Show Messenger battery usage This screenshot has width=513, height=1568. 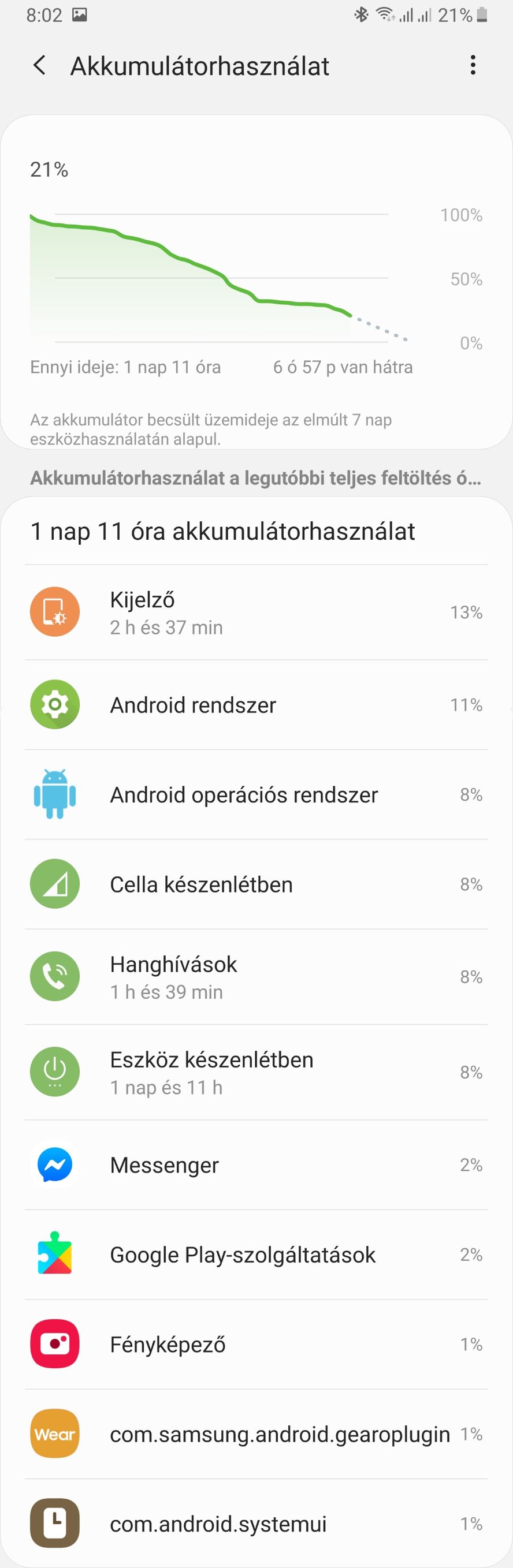(256, 1165)
